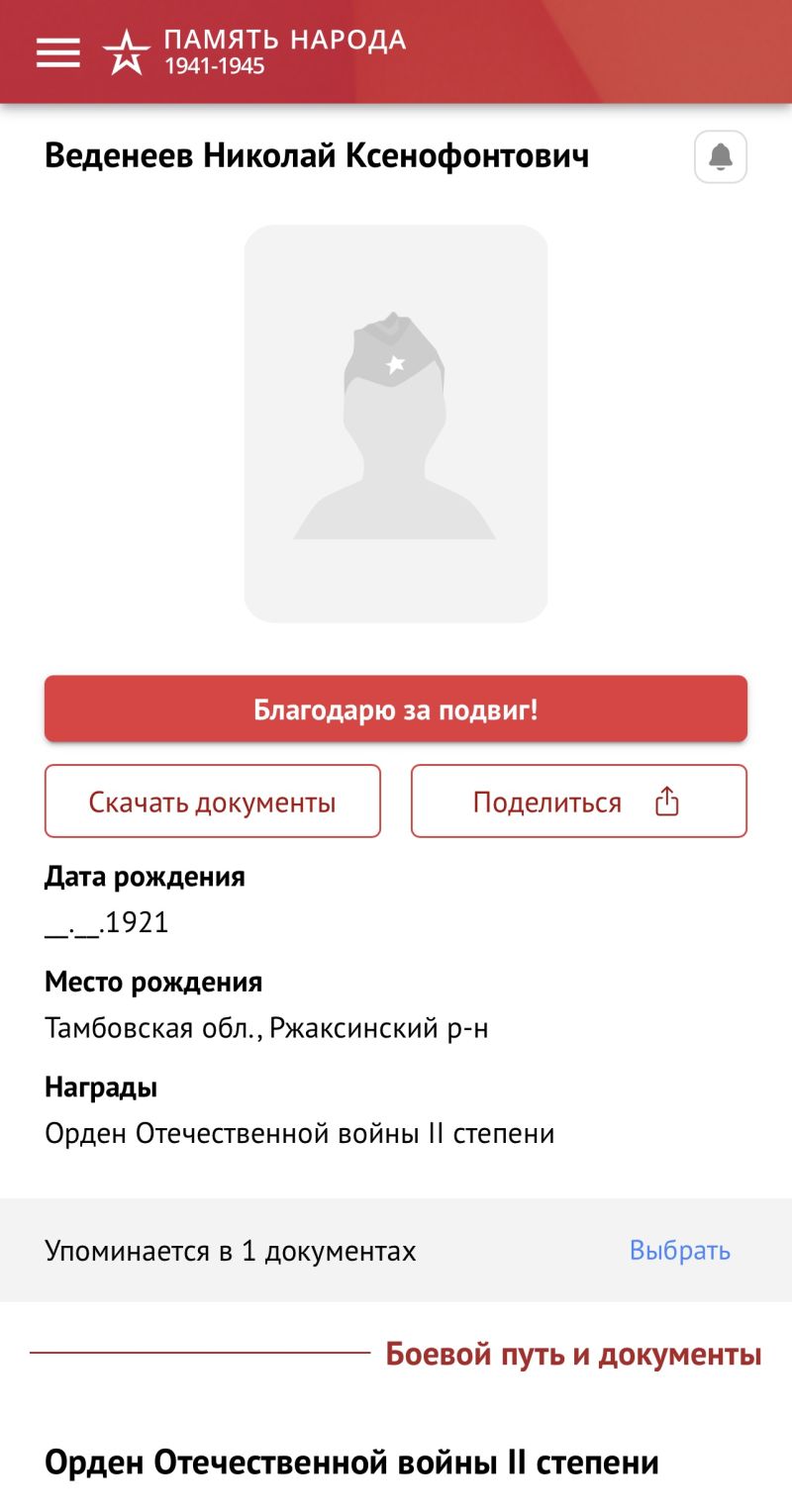
Task: Download documents via Скачать документы
Action: [213, 802]
